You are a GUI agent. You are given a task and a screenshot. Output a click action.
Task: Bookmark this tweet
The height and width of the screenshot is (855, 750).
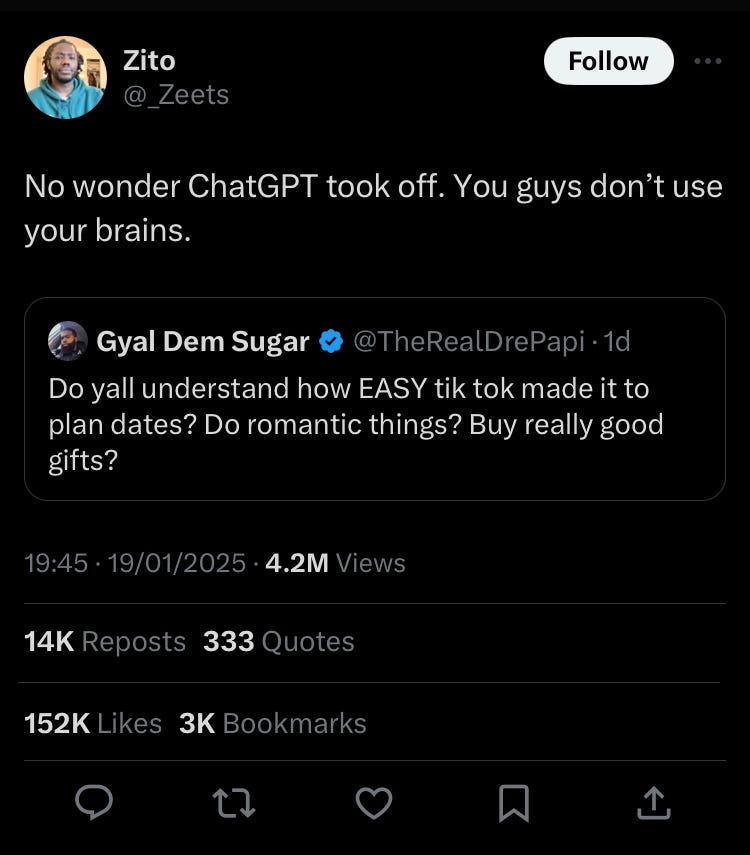tap(513, 801)
